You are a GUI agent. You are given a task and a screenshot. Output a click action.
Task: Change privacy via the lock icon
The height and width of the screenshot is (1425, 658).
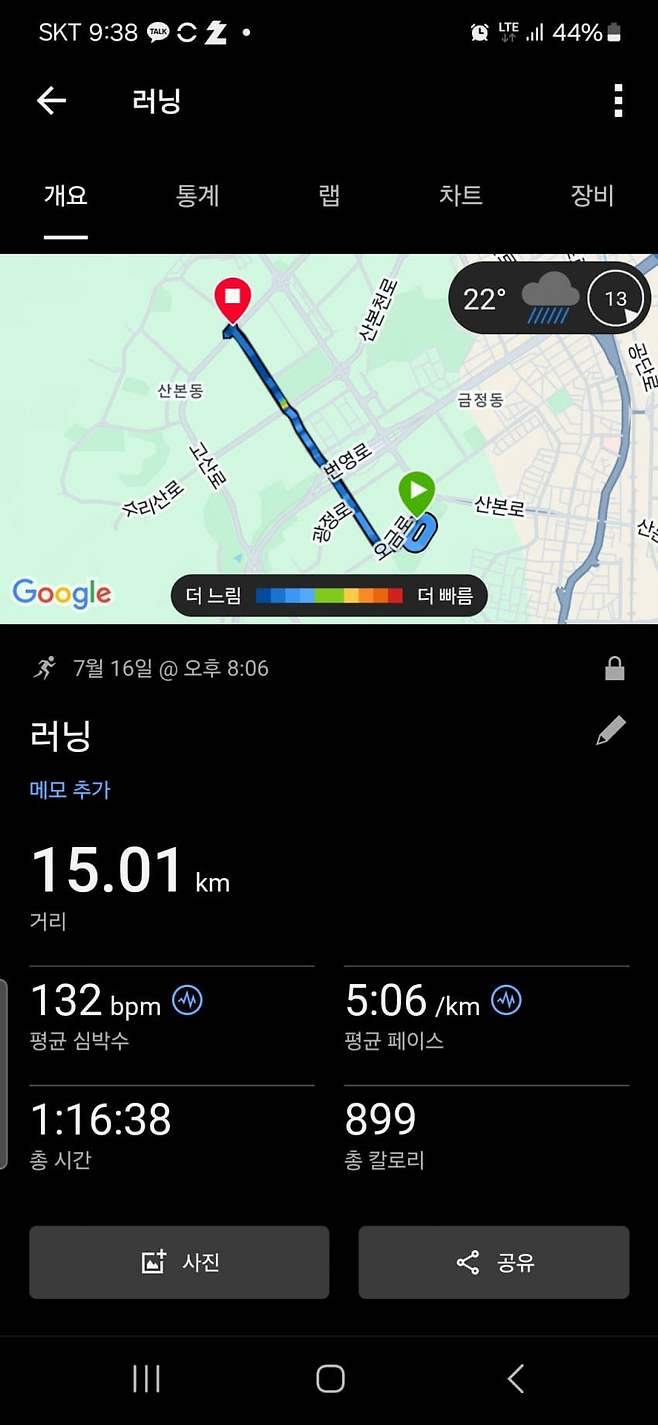click(x=614, y=669)
